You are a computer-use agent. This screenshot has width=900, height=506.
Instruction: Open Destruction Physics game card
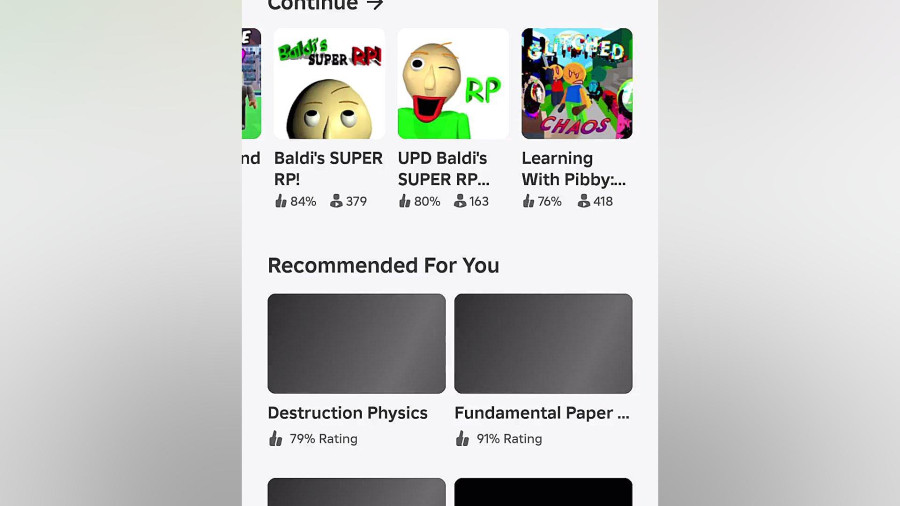[356, 344]
